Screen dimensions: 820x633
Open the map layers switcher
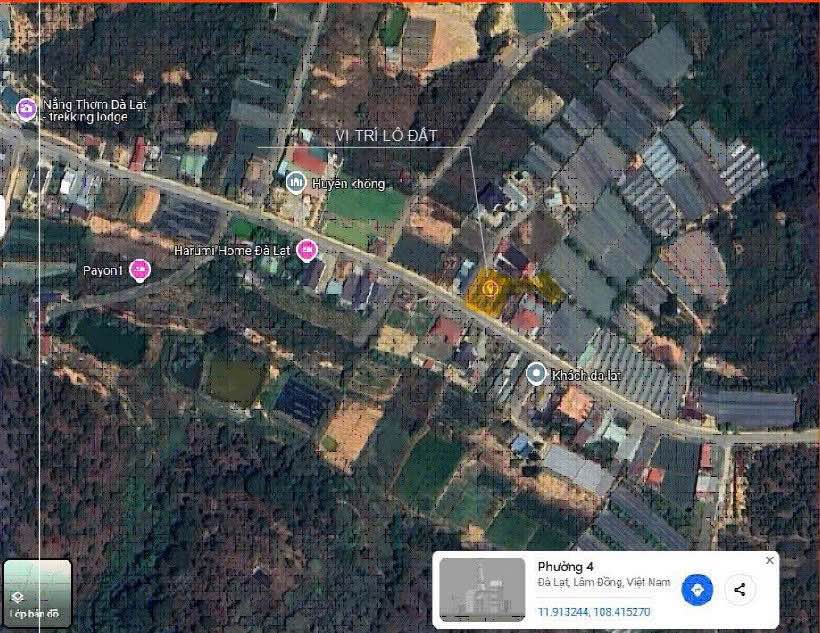click(37, 592)
